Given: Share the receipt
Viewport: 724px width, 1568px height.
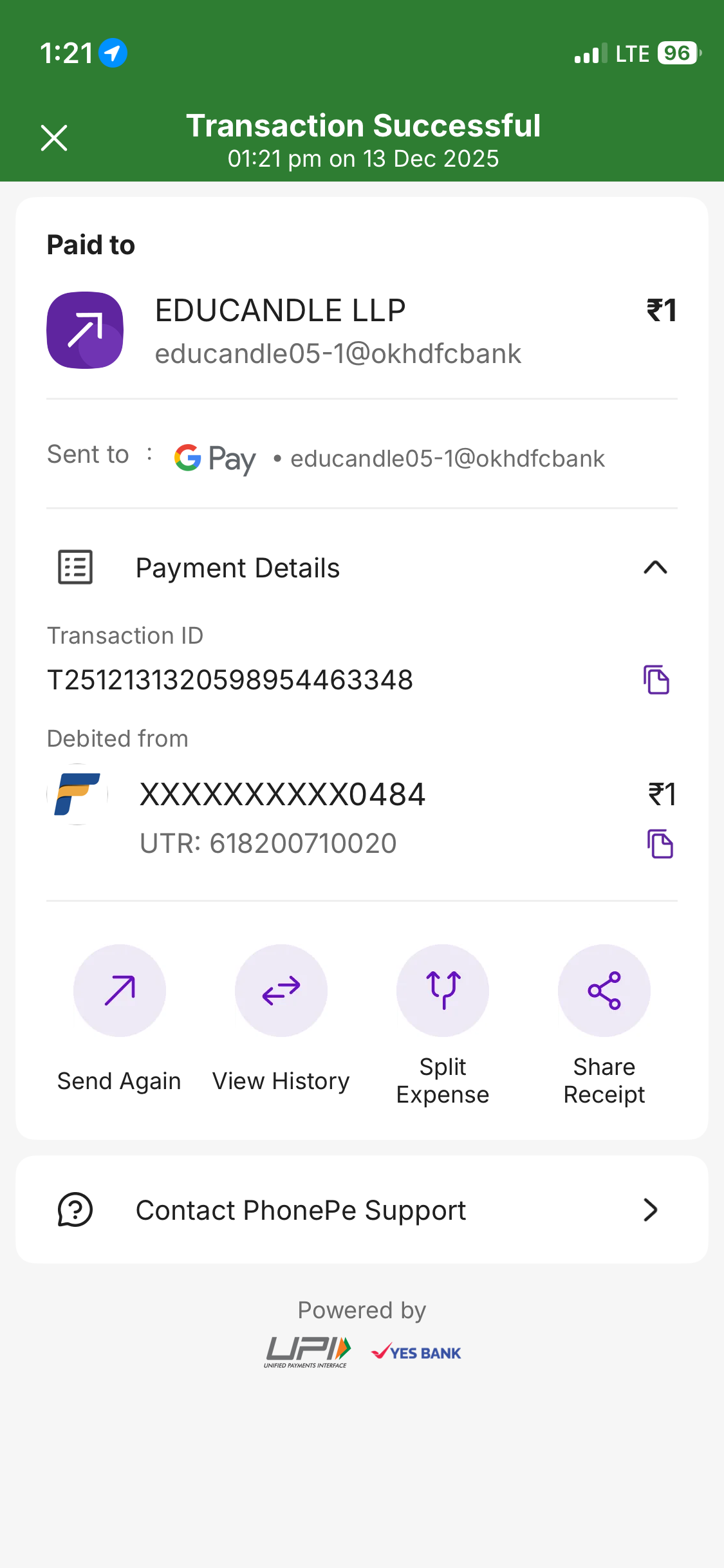Looking at the screenshot, I should [604, 991].
